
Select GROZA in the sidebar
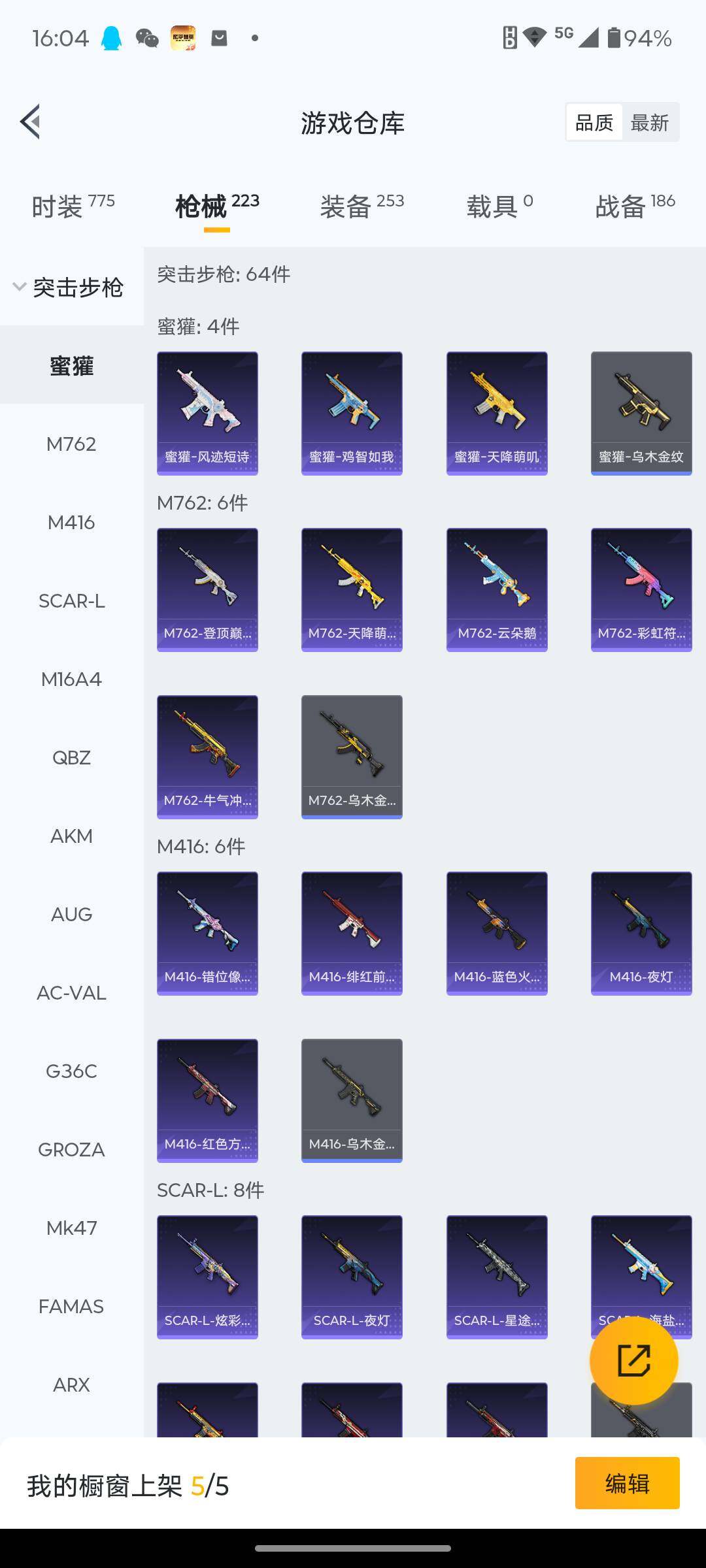click(x=71, y=1150)
